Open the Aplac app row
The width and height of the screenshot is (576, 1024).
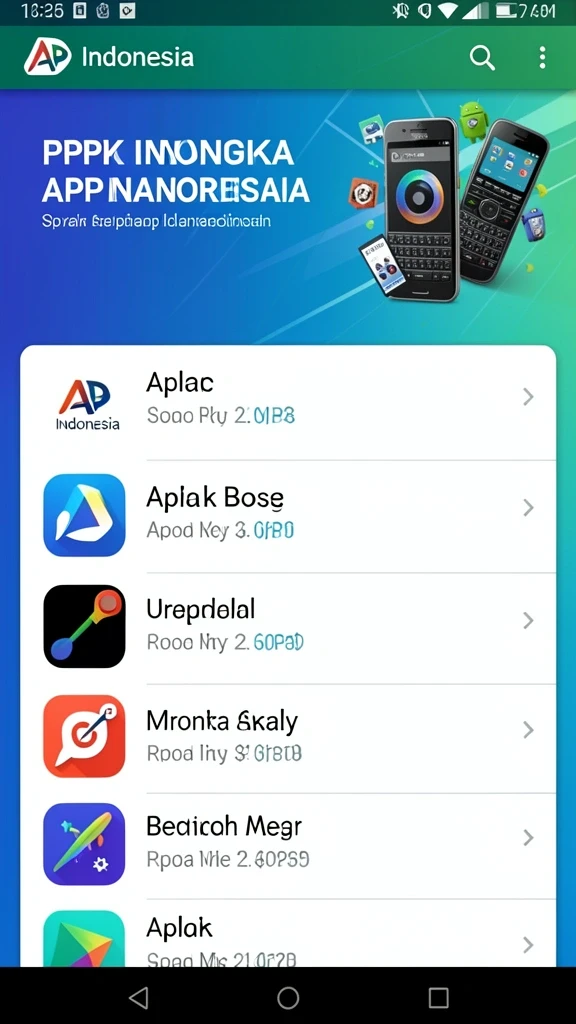tap(288, 402)
